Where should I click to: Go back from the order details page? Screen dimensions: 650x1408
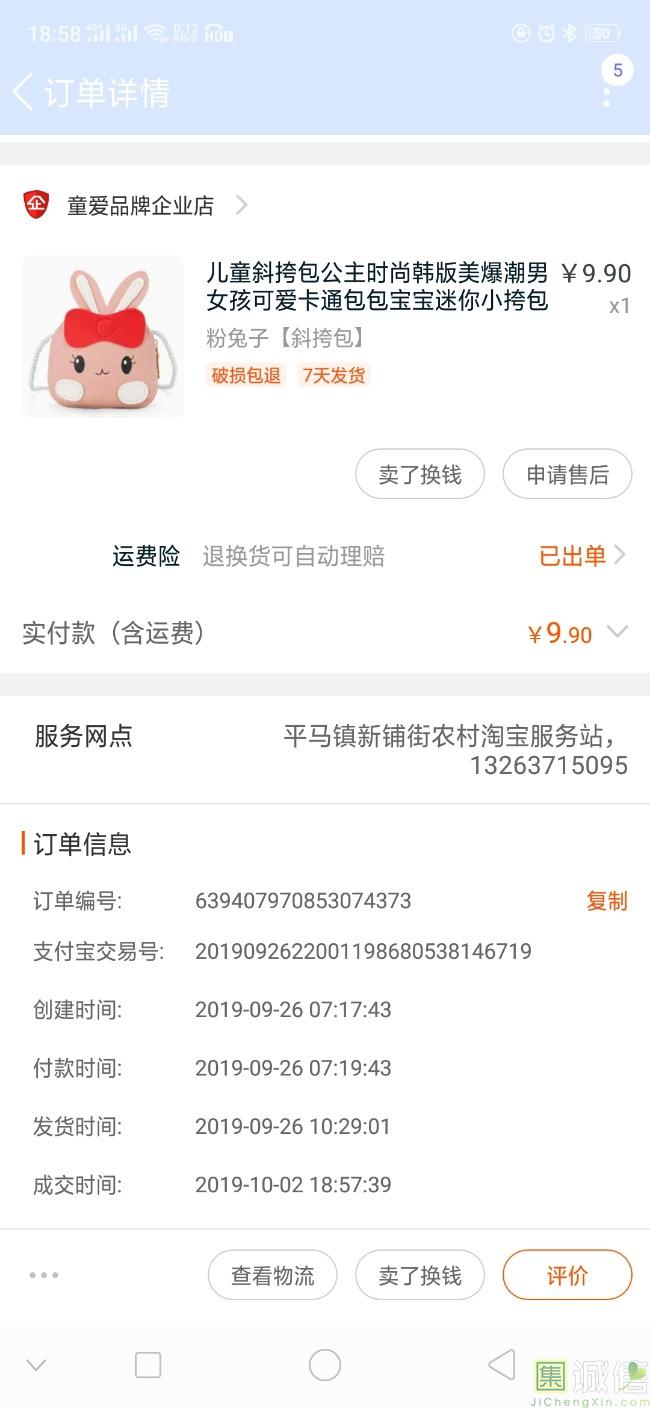pos(23,92)
